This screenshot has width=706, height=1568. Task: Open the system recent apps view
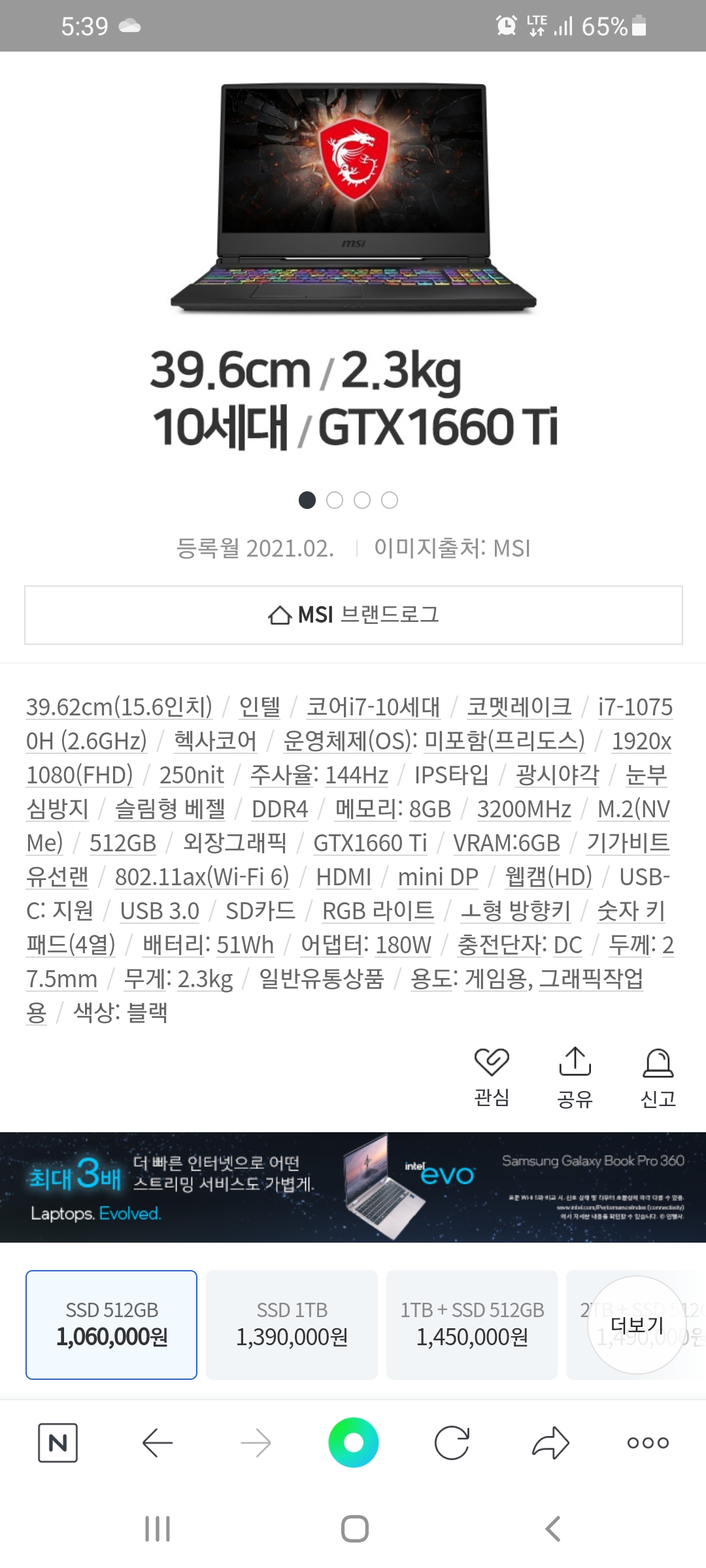(158, 1529)
